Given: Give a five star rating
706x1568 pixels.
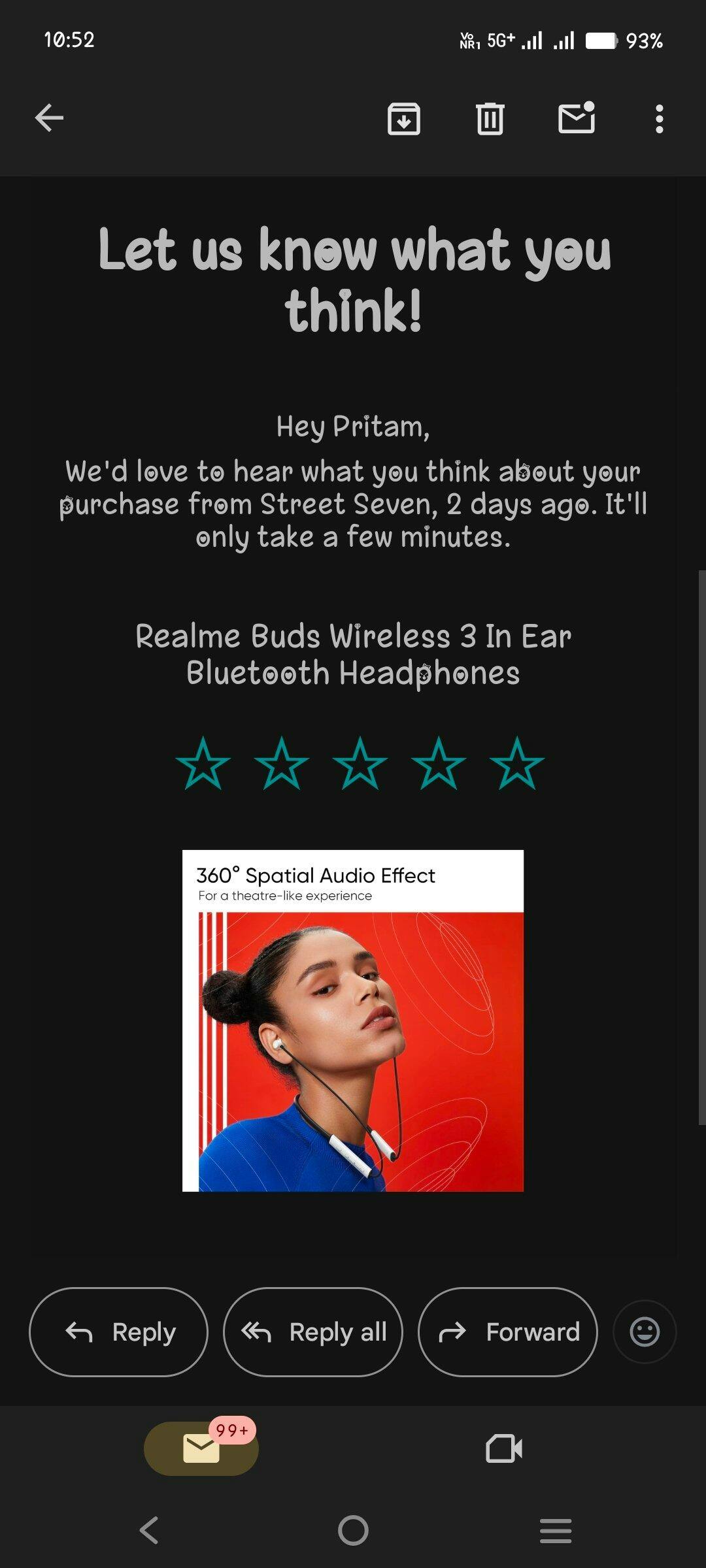Looking at the screenshot, I should click(517, 764).
